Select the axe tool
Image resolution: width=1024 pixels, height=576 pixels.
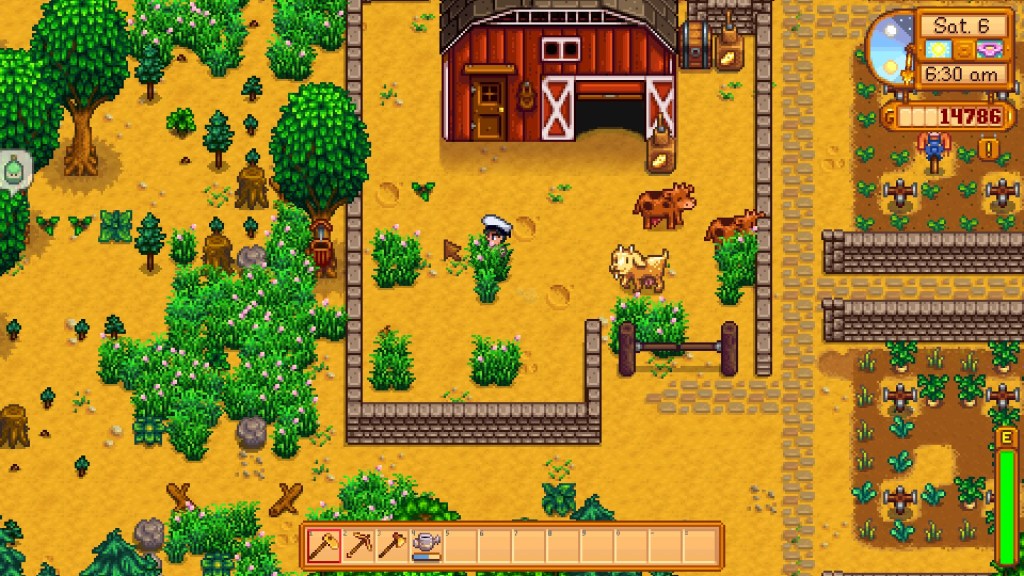(x=392, y=545)
